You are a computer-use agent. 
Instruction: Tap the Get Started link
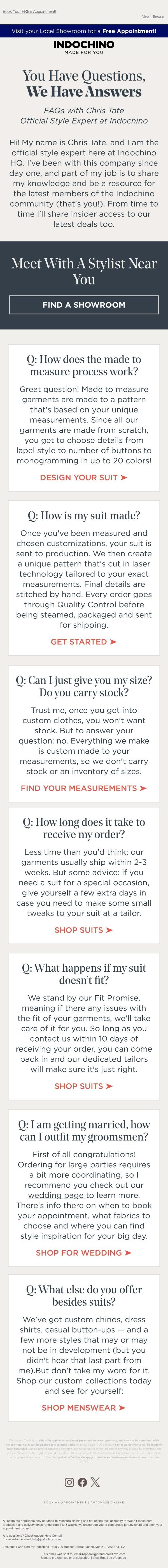[84, 642]
